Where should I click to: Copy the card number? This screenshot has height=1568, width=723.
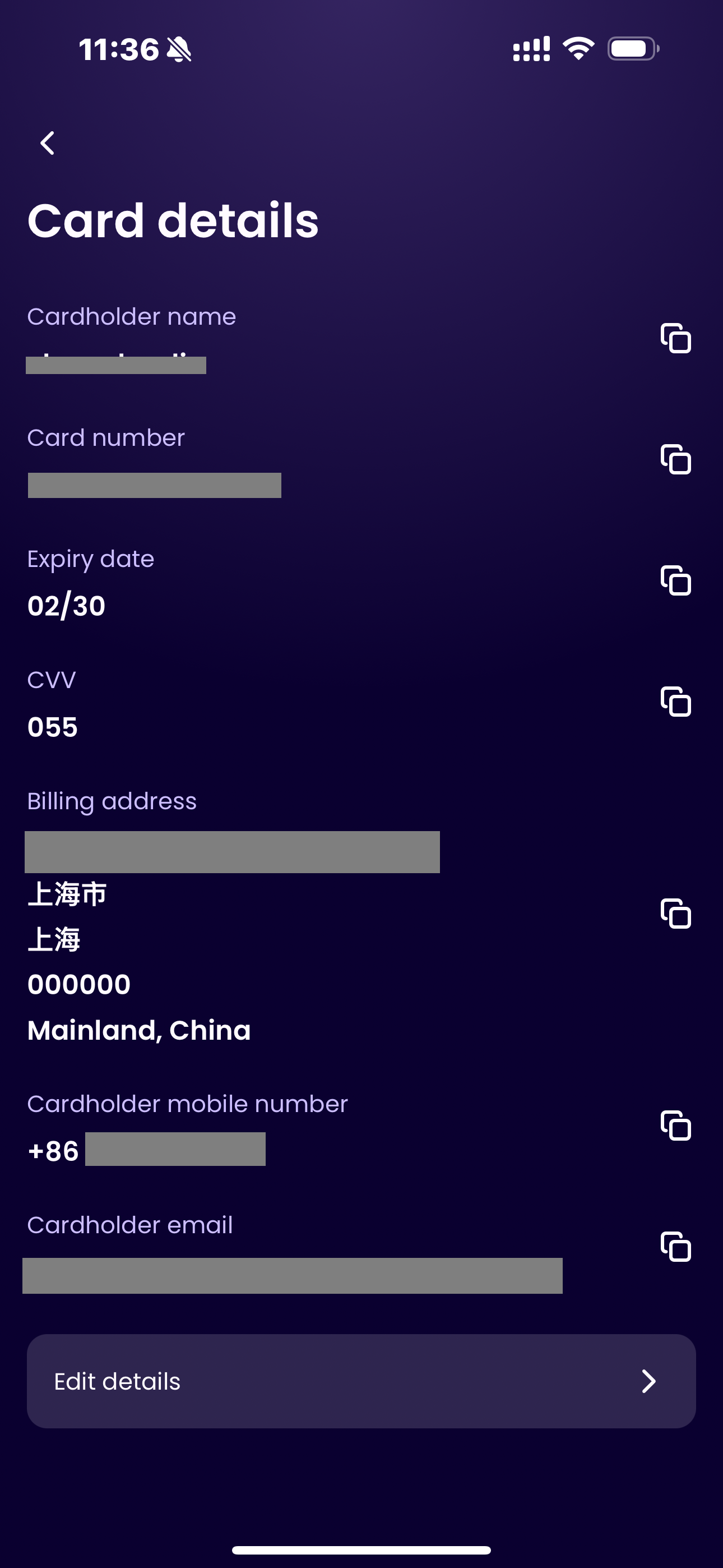(675, 459)
